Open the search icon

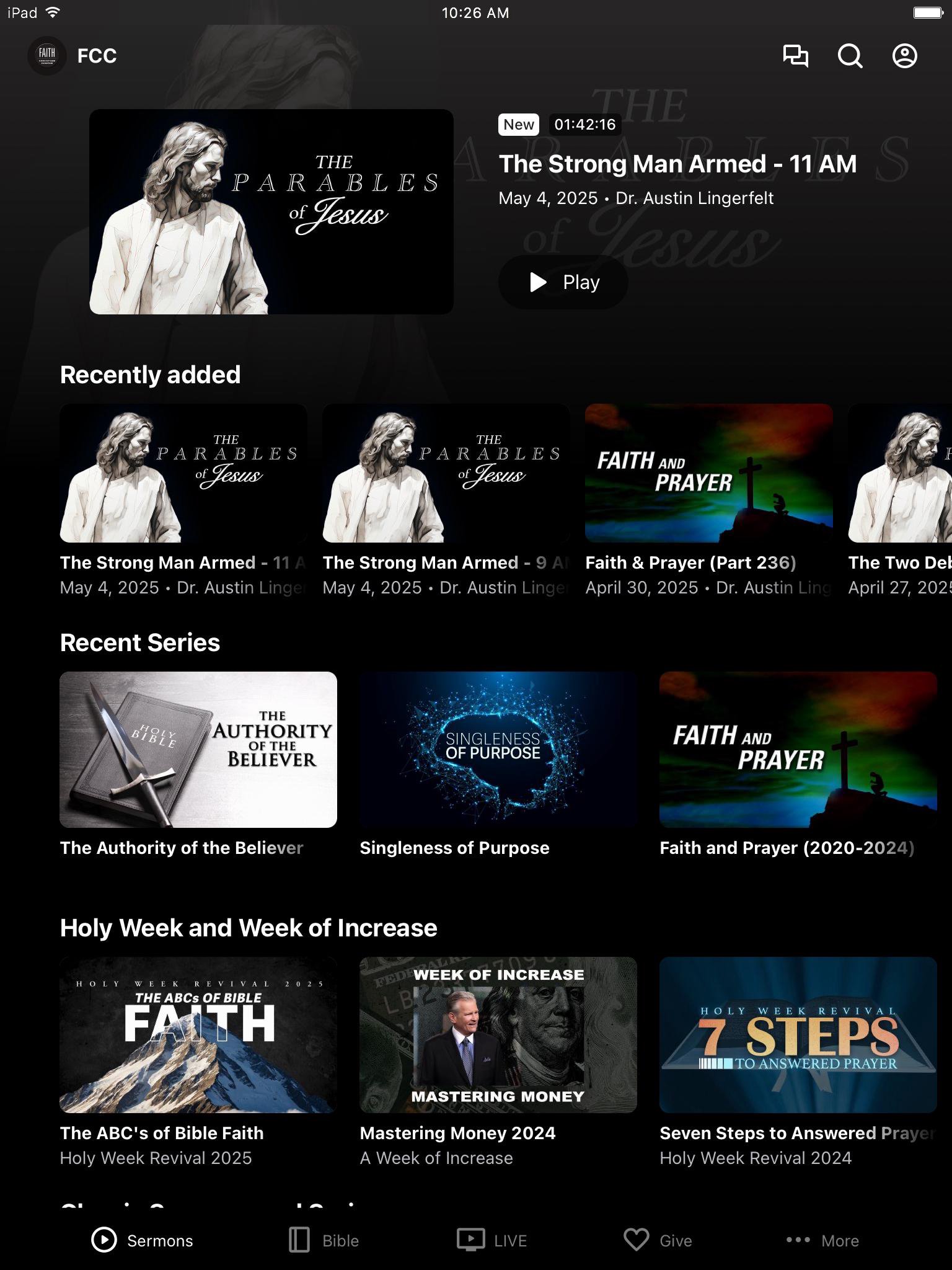(850, 56)
